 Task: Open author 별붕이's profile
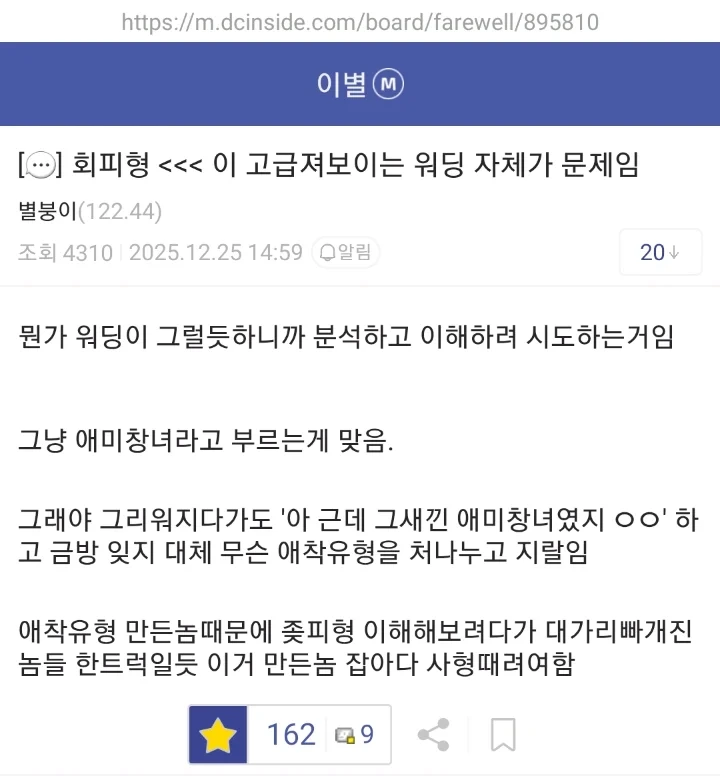coord(47,212)
